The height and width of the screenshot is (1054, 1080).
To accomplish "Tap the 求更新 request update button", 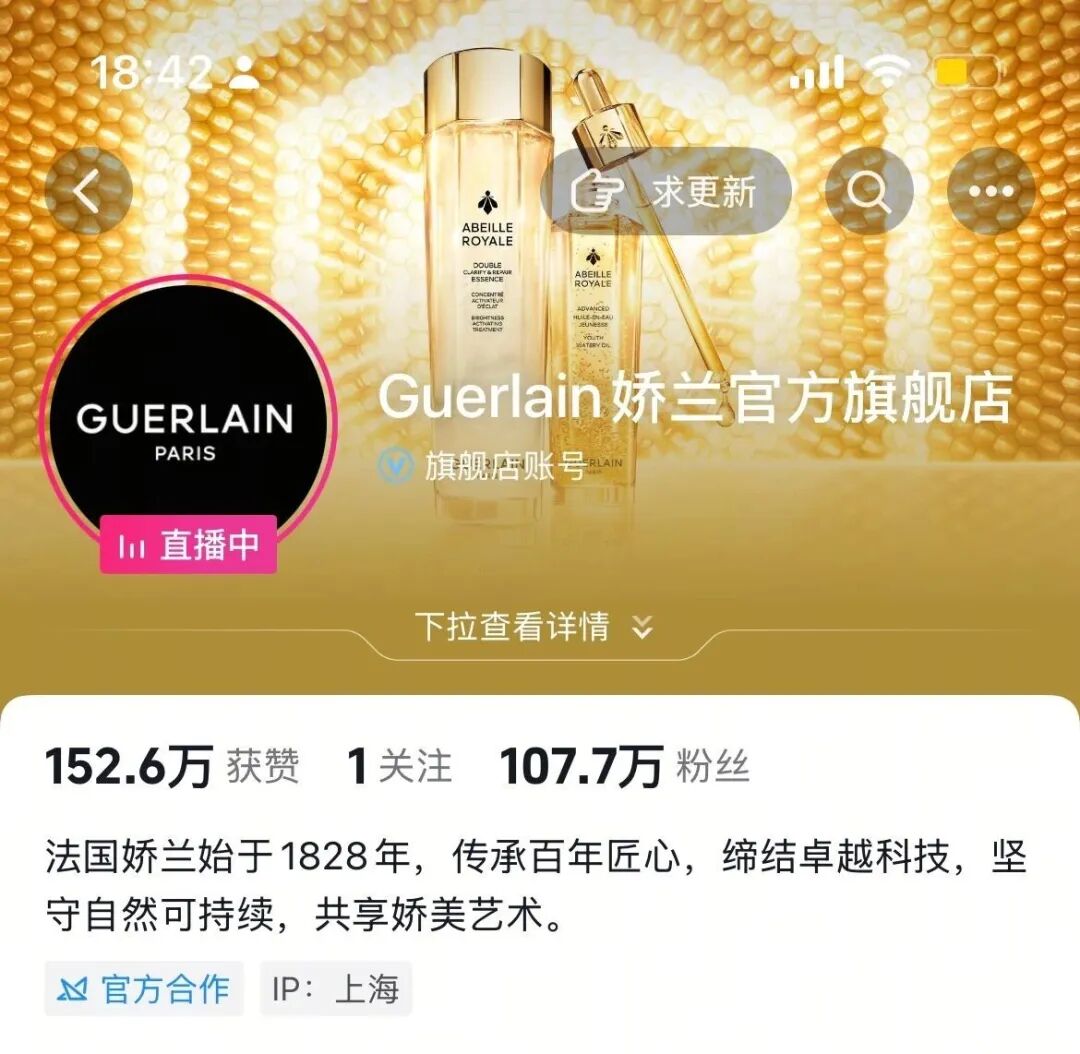I will click(666, 191).
